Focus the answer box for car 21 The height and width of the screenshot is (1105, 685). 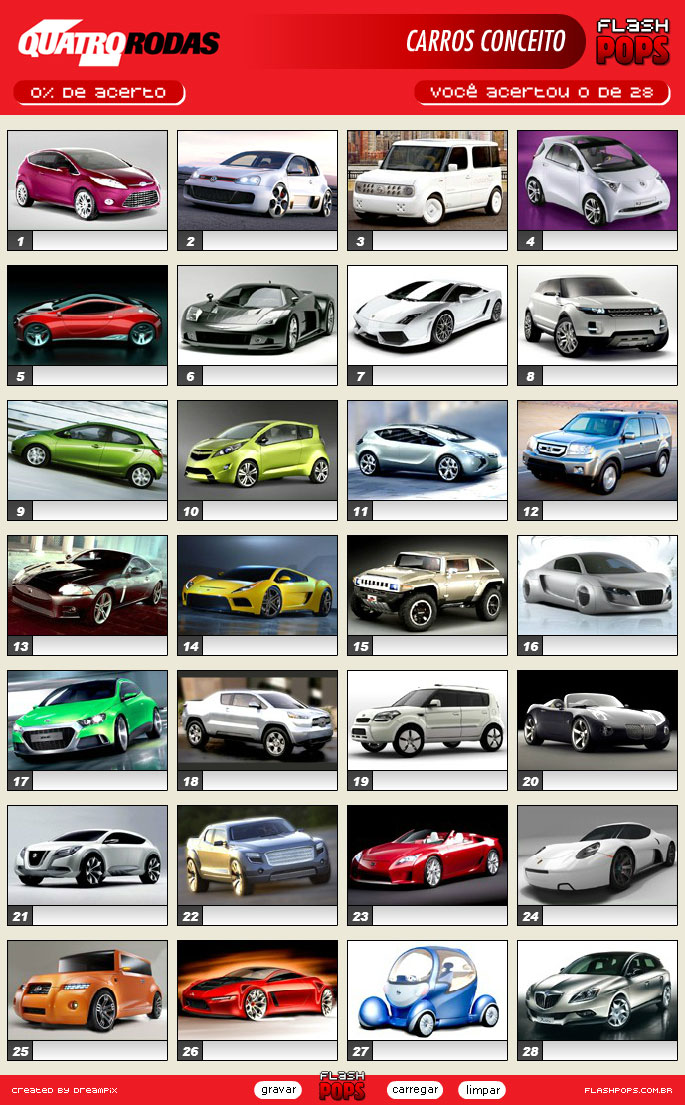click(x=98, y=916)
